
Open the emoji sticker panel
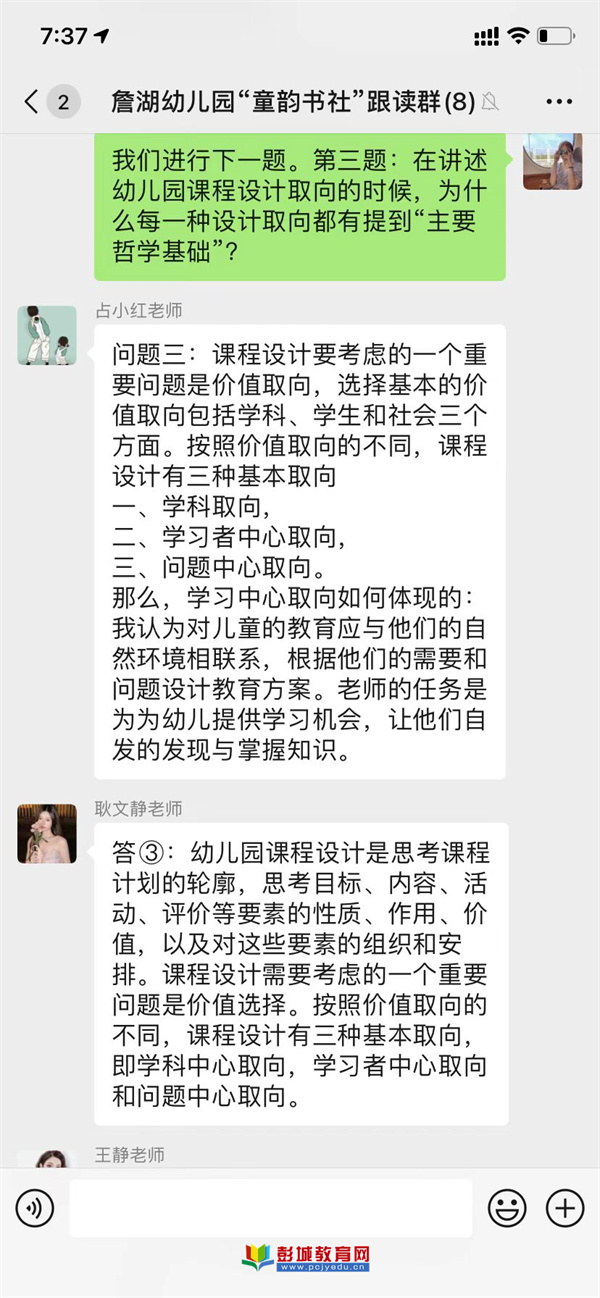507,1208
